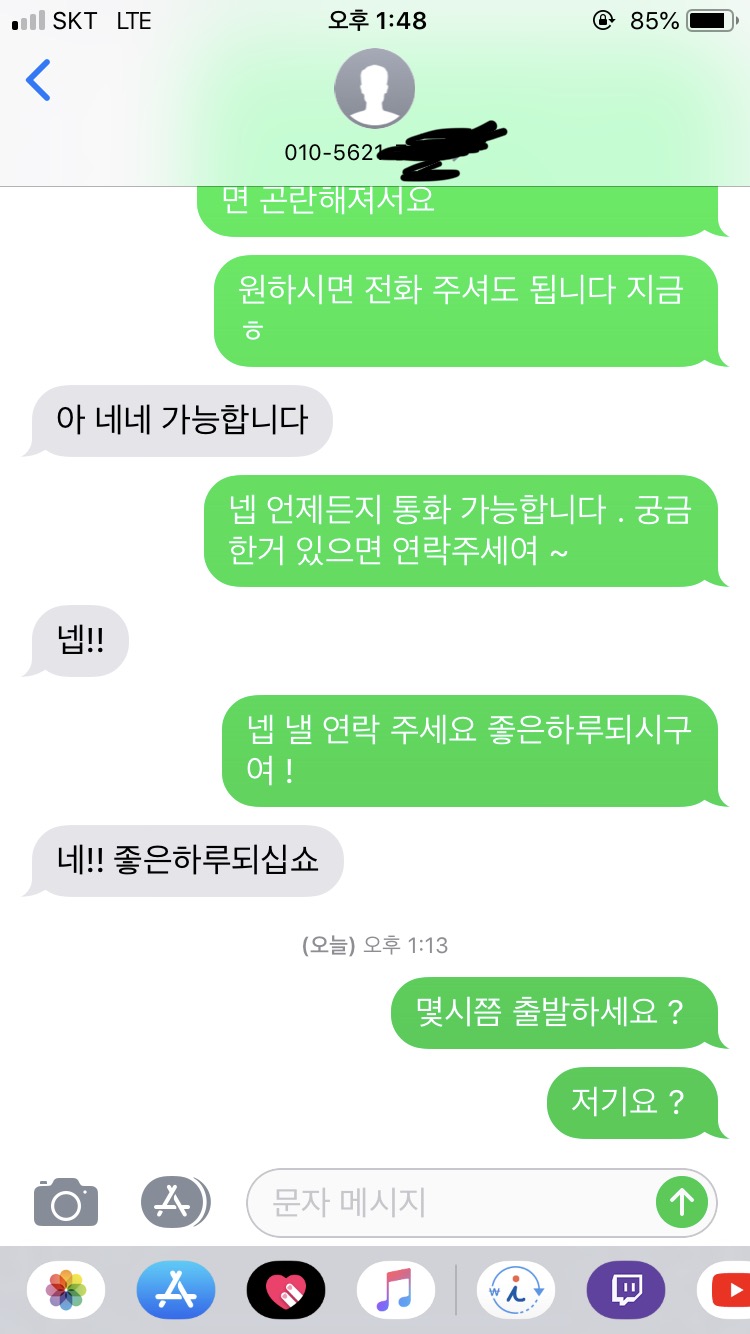Toggle the iMessage apps drawer icon
750x1334 pixels.
pyautogui.click(x=175, y=1202)
